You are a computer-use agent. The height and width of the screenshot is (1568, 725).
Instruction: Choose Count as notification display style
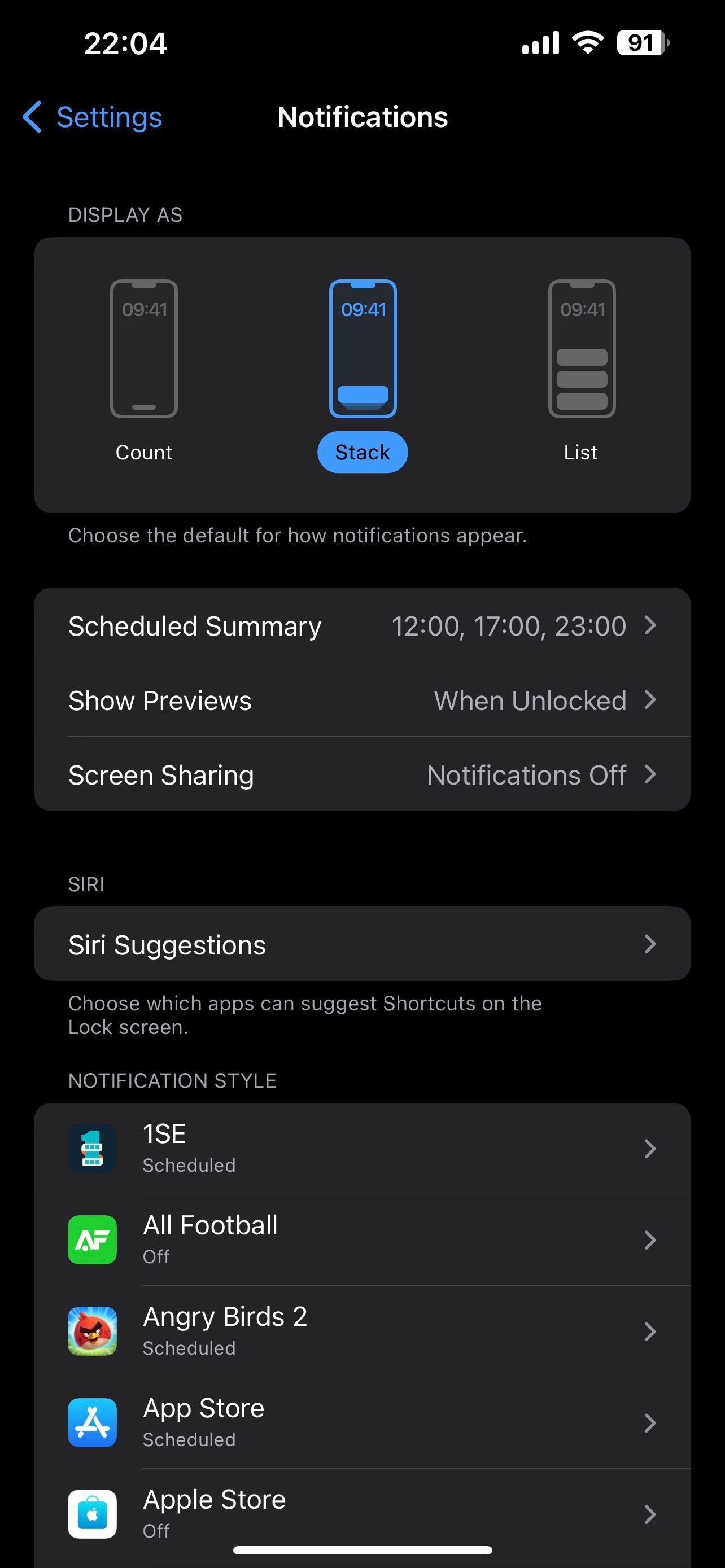[143, 452]
